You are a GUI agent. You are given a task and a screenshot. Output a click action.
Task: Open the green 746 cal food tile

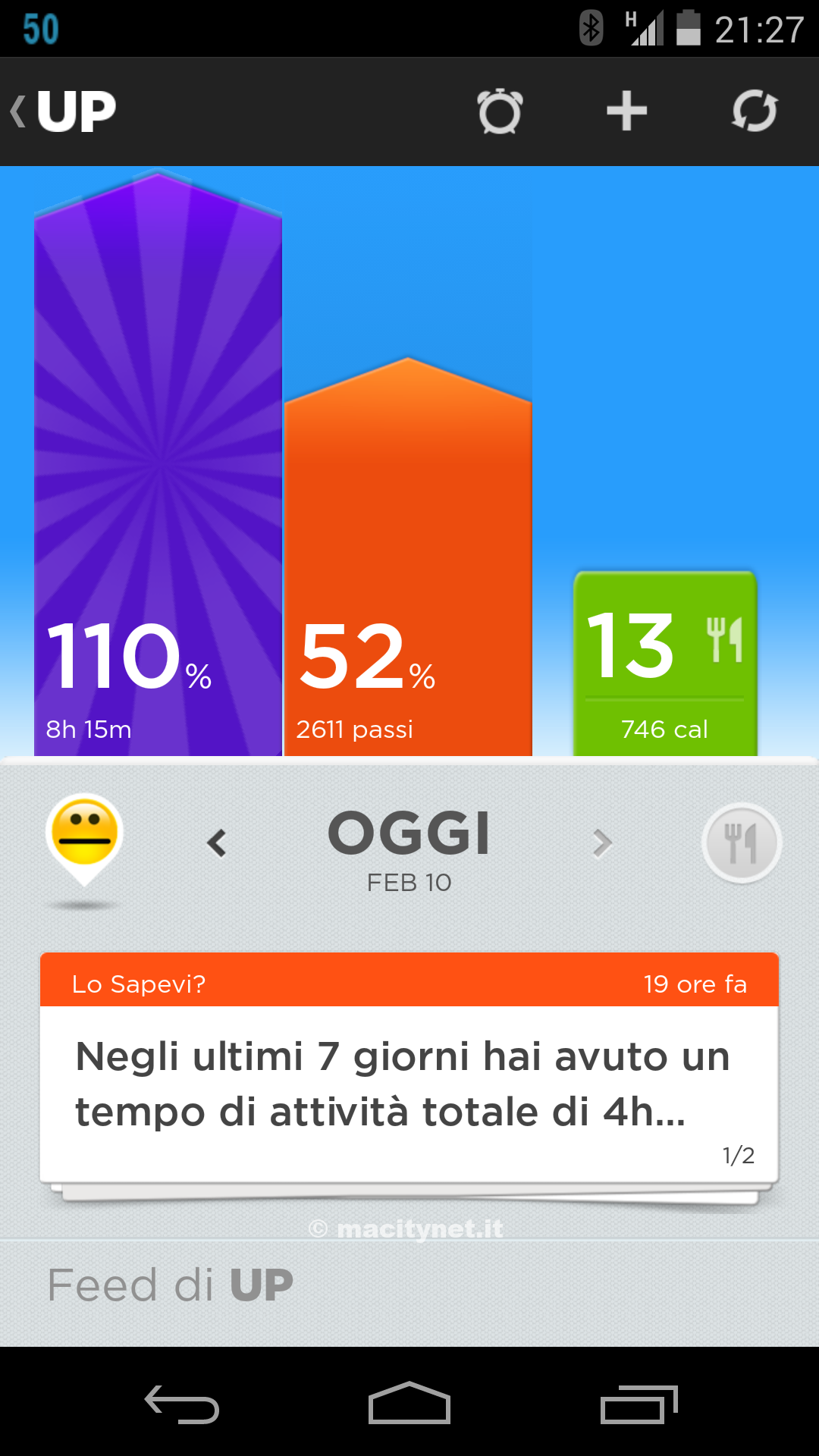tap(665, 664)
